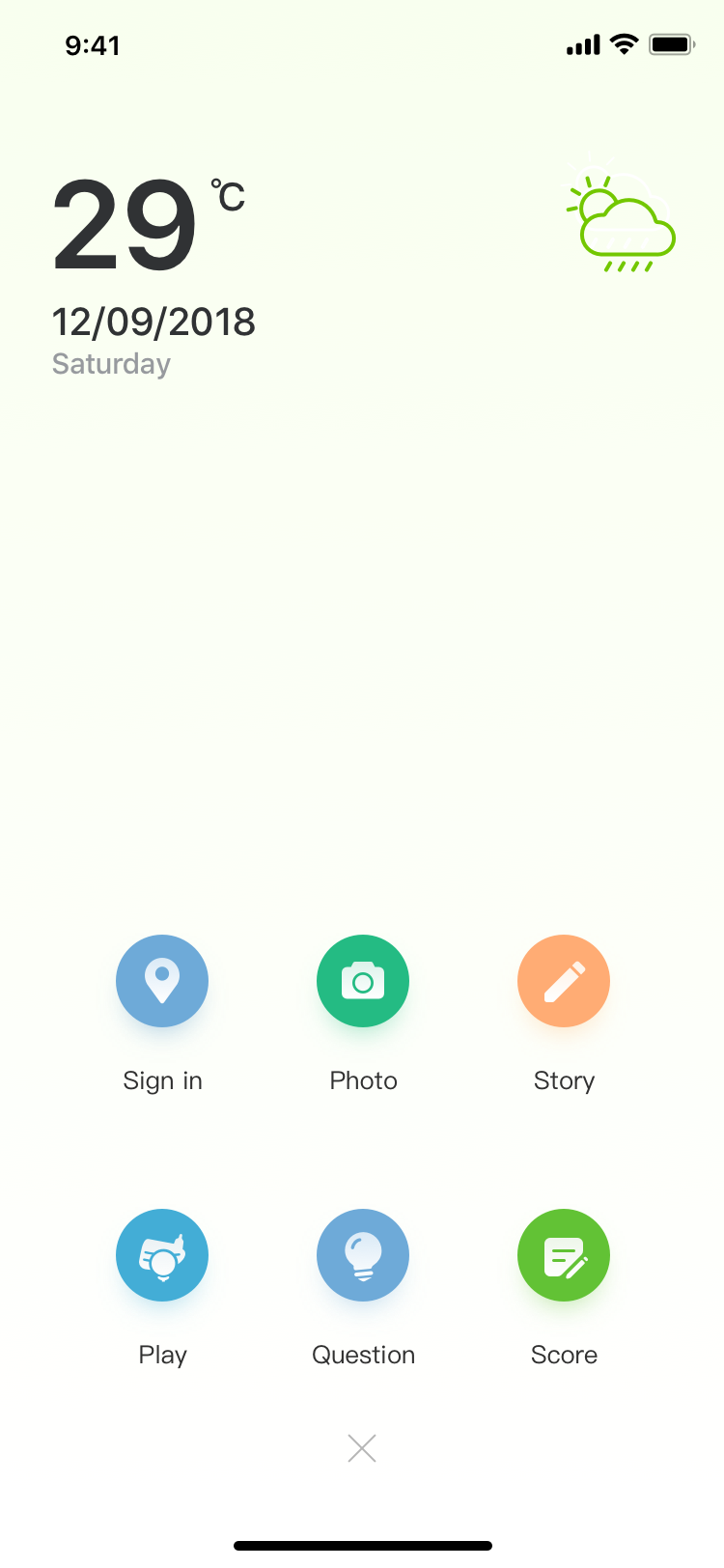
Task: Choose the Play option
Action: [x=162, y=1255]
